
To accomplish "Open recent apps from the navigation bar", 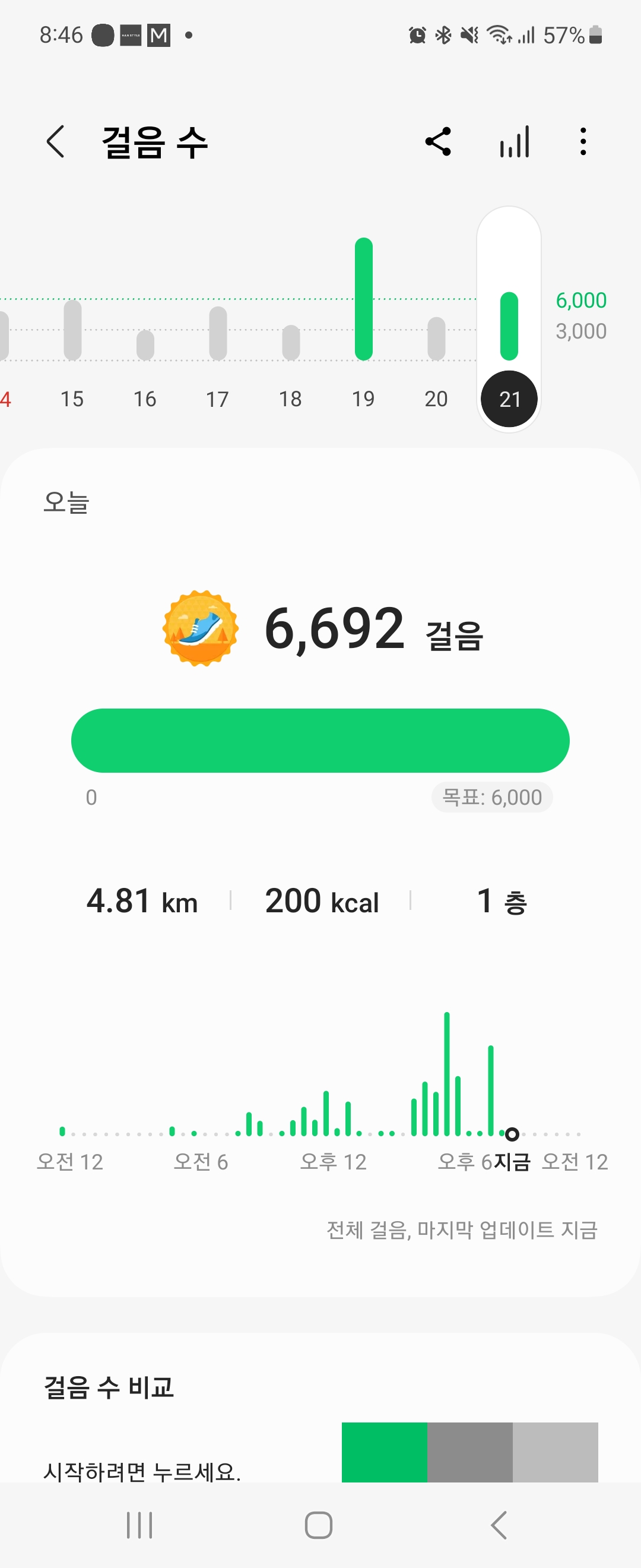I will [139, 1525].
